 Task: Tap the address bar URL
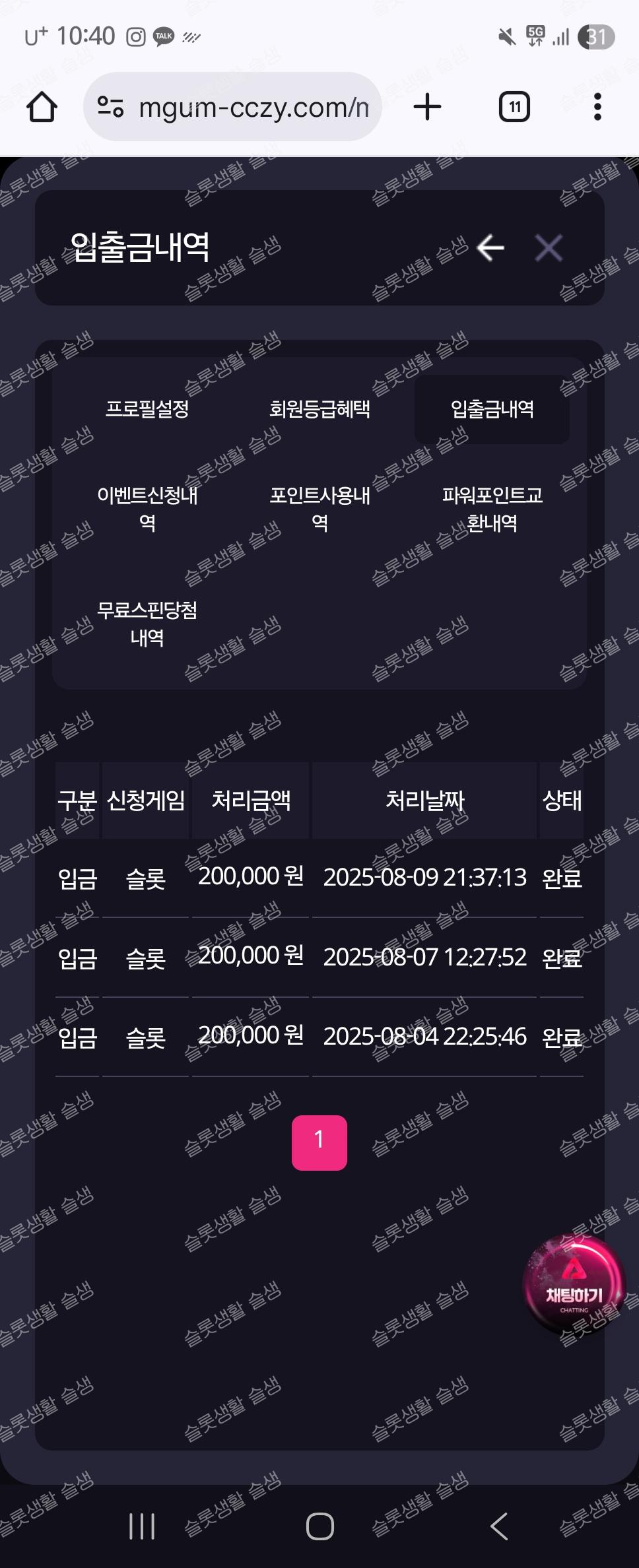tap(253, 107)
